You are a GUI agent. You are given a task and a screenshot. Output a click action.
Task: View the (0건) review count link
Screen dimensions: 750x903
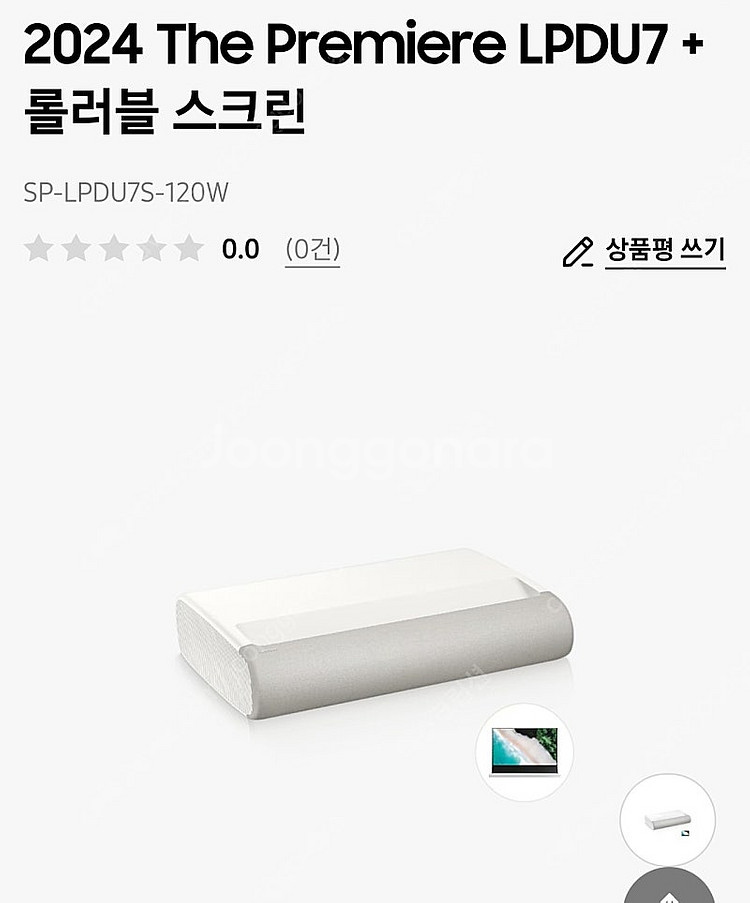[312, 249]
